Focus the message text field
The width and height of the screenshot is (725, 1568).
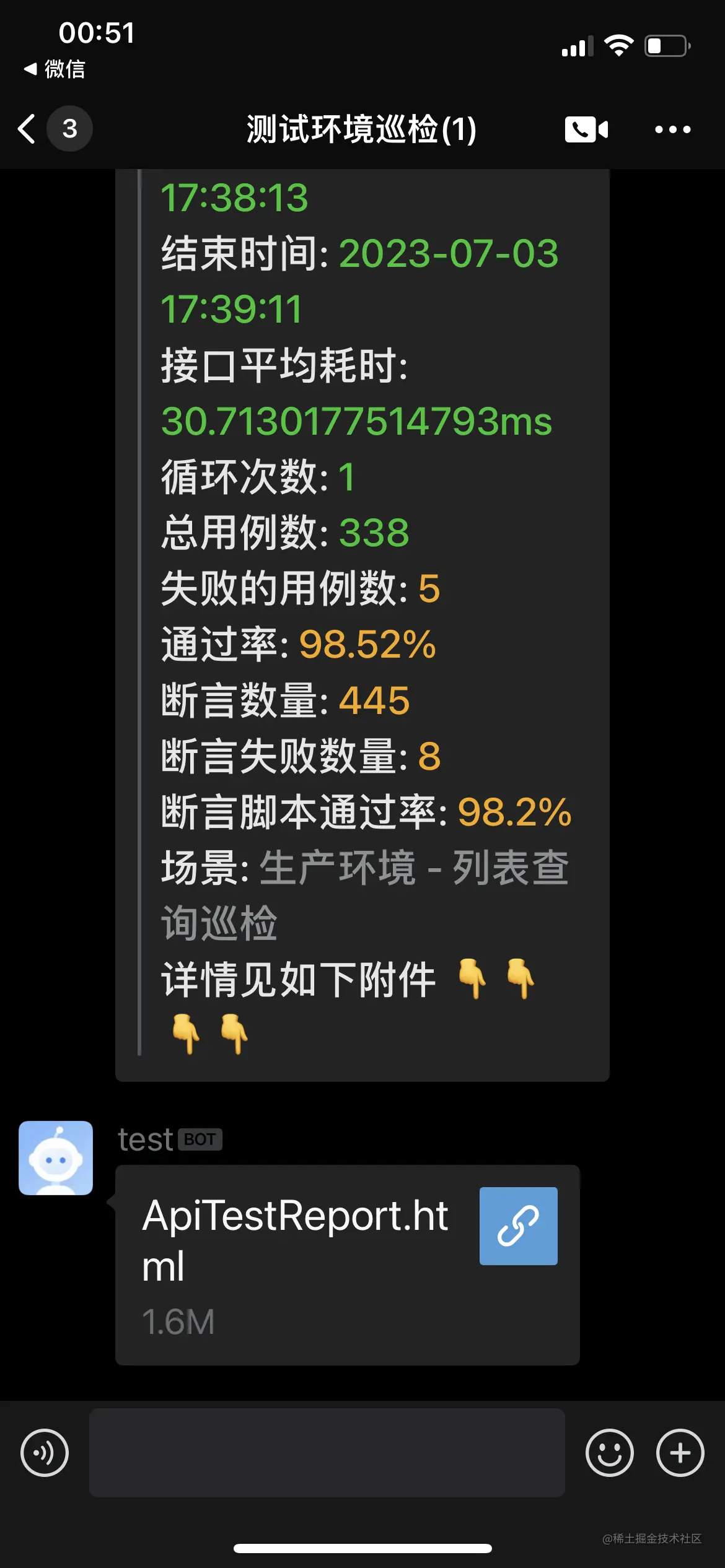[x=327, y=1452]
